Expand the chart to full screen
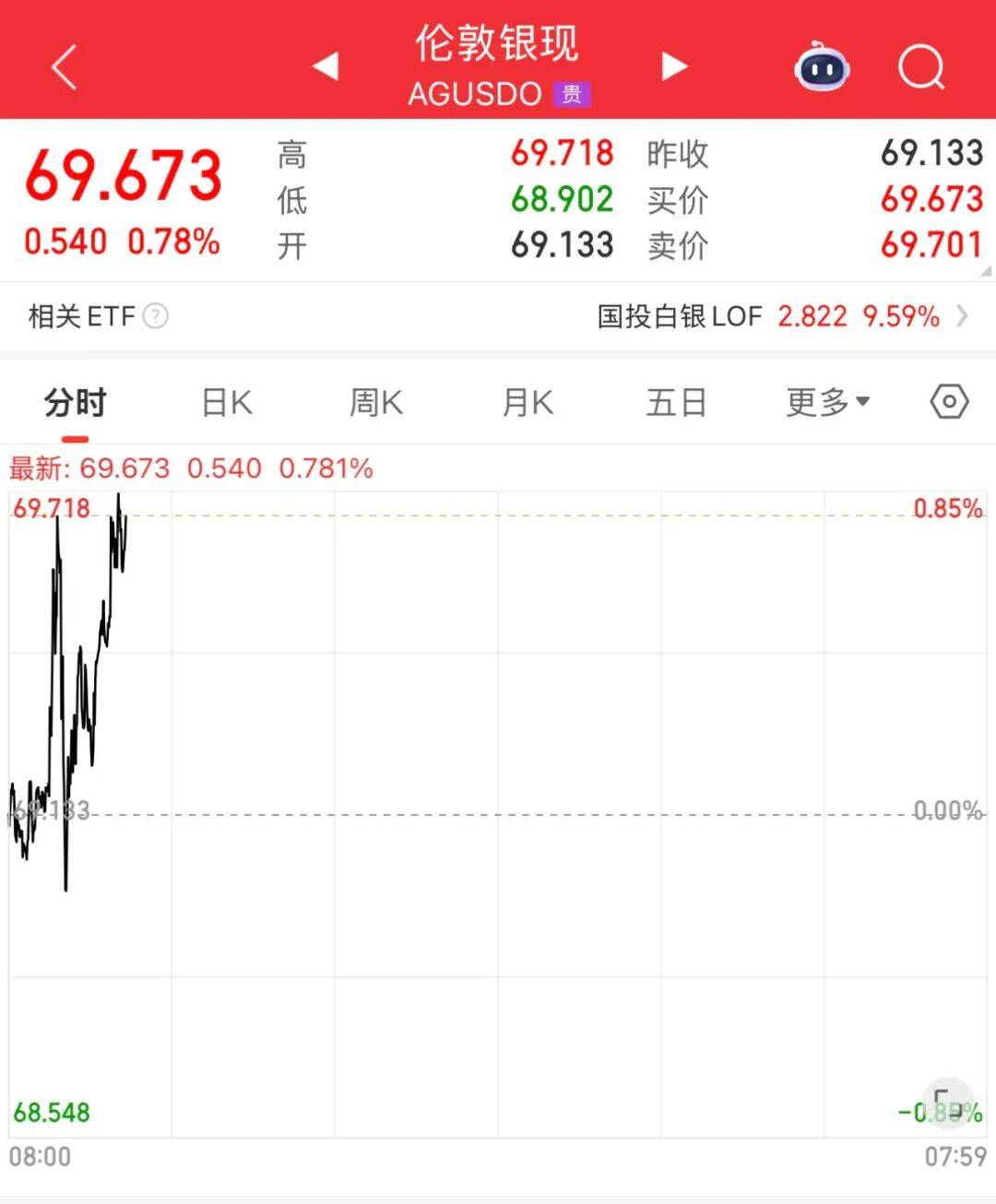This screenshot has width=996, height=1204. pos(948,1102)
